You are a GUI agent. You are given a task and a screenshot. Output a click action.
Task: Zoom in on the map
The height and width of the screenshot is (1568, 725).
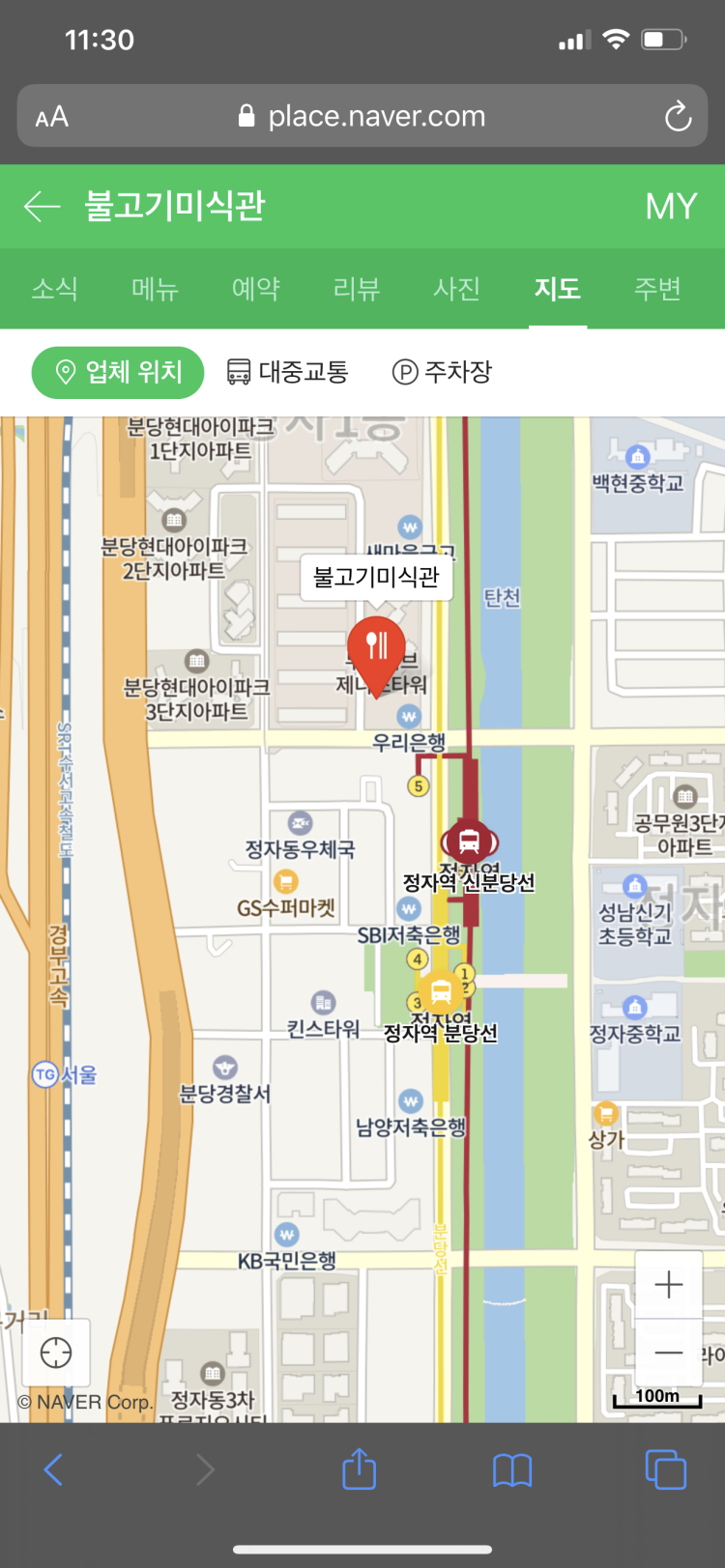[x=669, y=1285]
